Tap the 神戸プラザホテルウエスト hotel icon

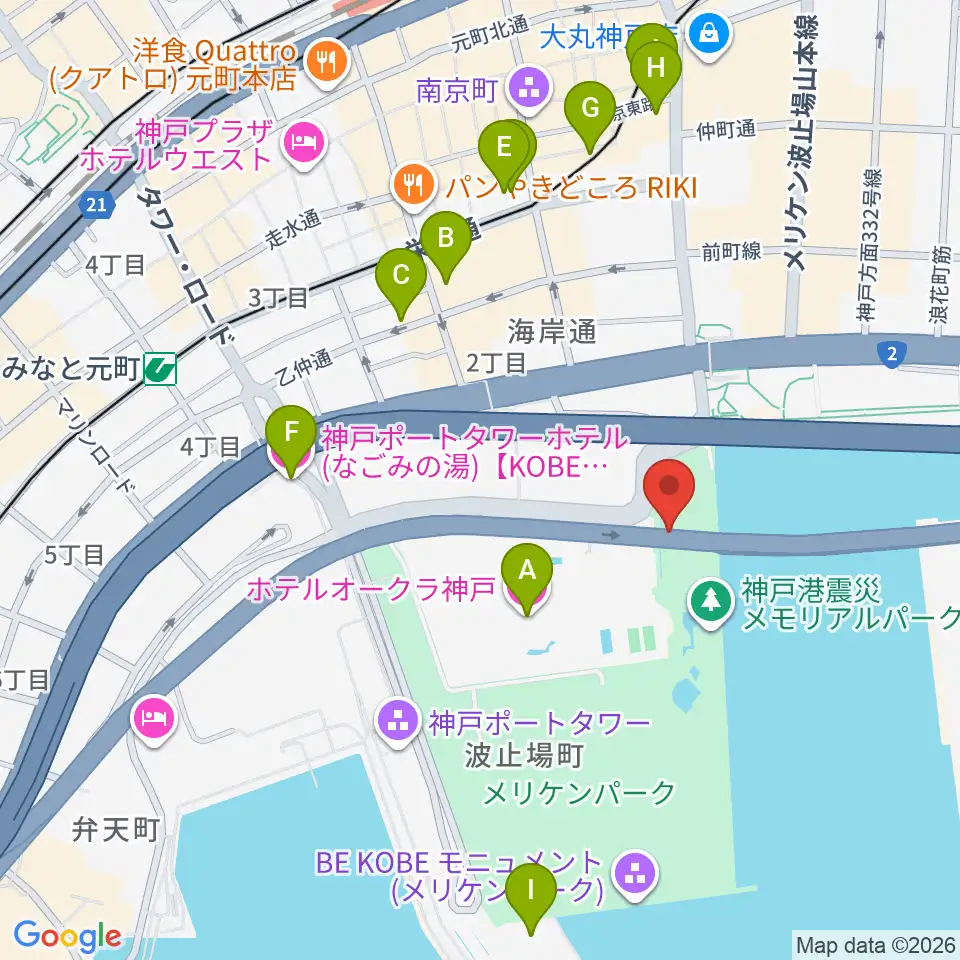click(305, 144)
